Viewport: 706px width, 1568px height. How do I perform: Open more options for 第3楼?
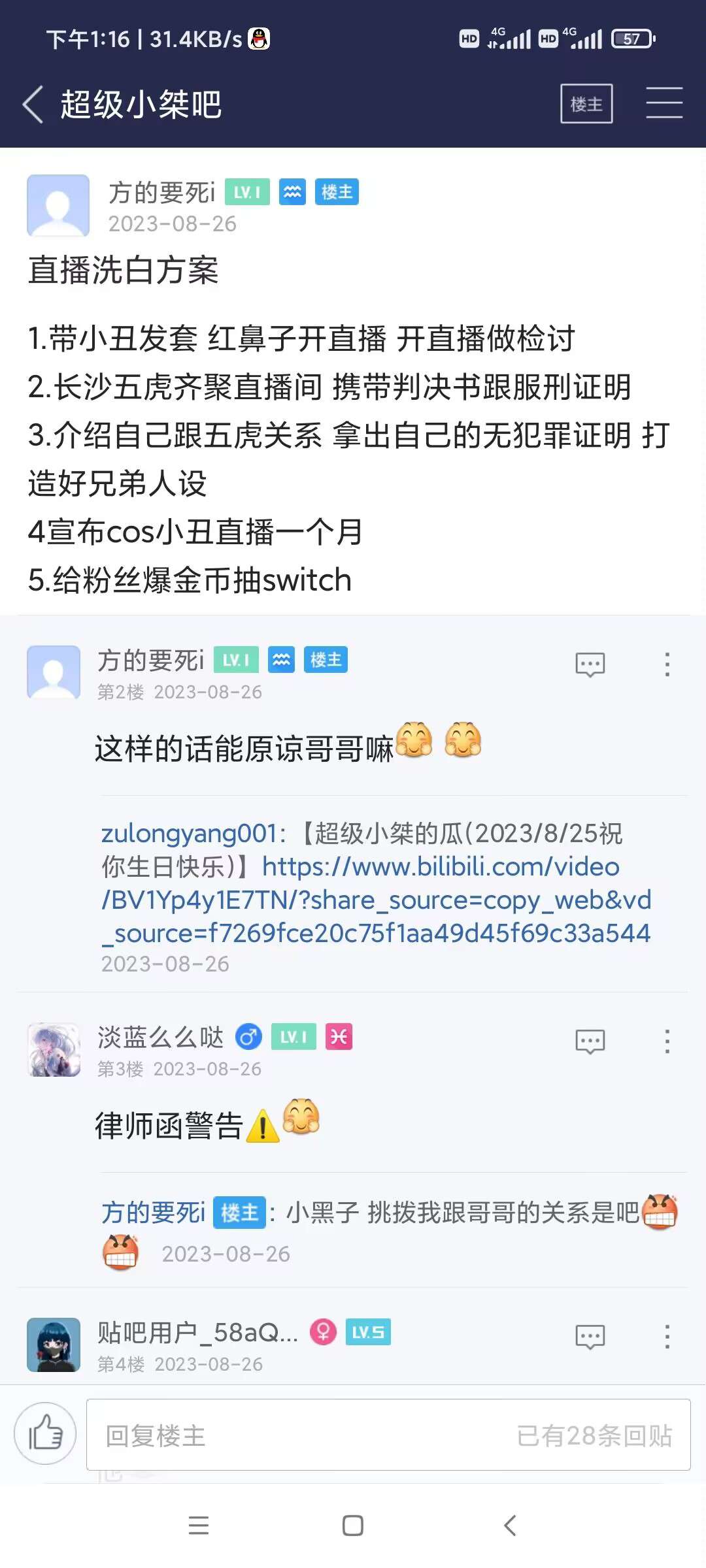667,1041
